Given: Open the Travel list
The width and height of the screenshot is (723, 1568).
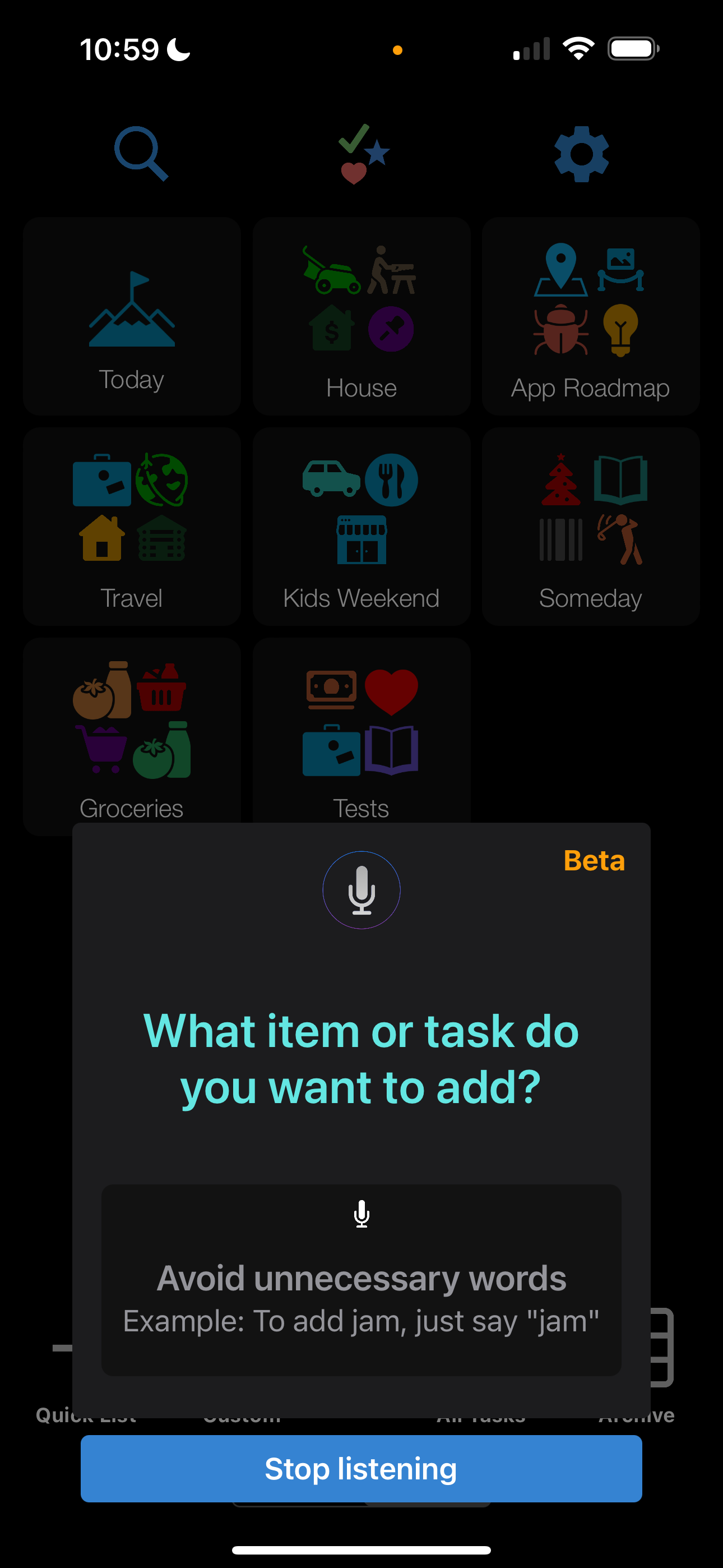Looking at the screenshot, I should (x=132, y=526).
